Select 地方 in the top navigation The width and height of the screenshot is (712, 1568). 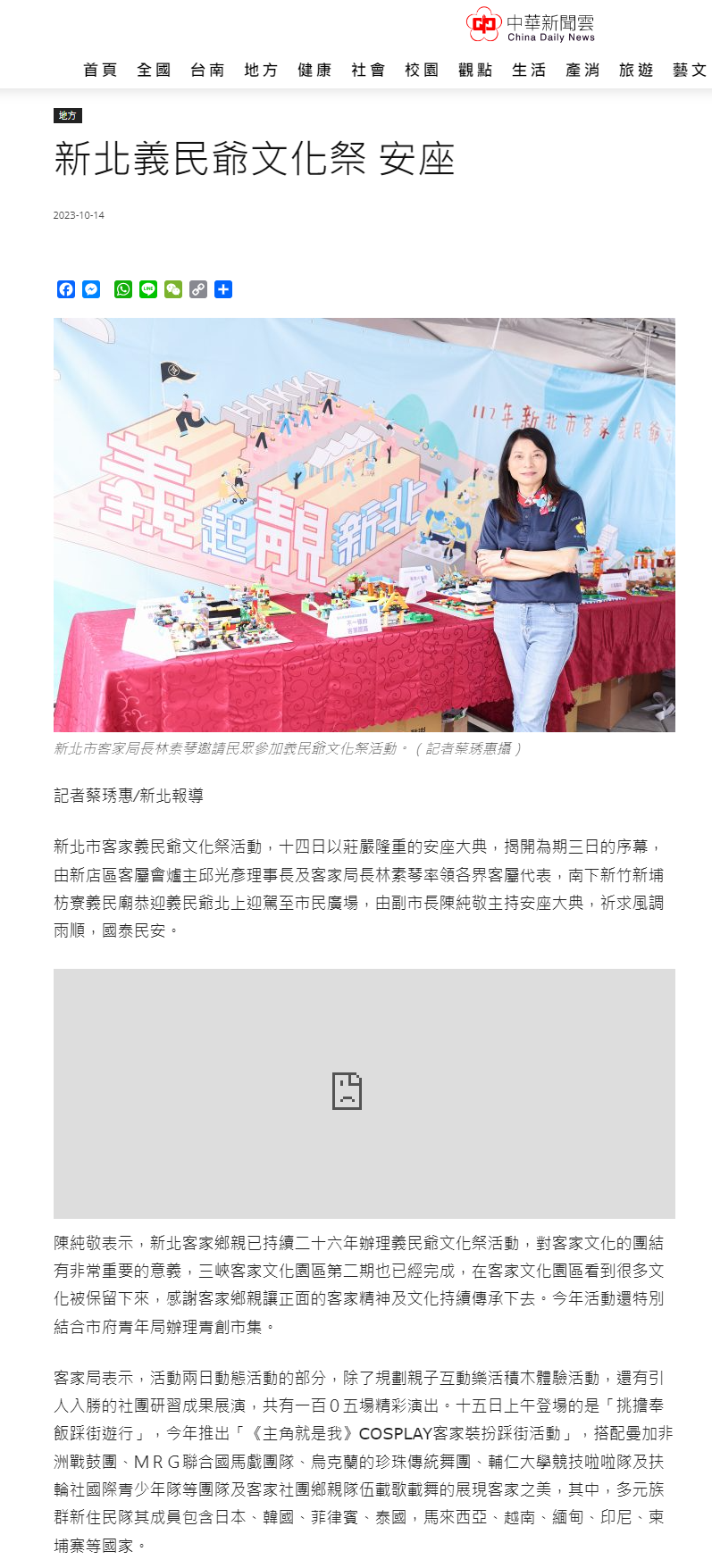(261, 70)
